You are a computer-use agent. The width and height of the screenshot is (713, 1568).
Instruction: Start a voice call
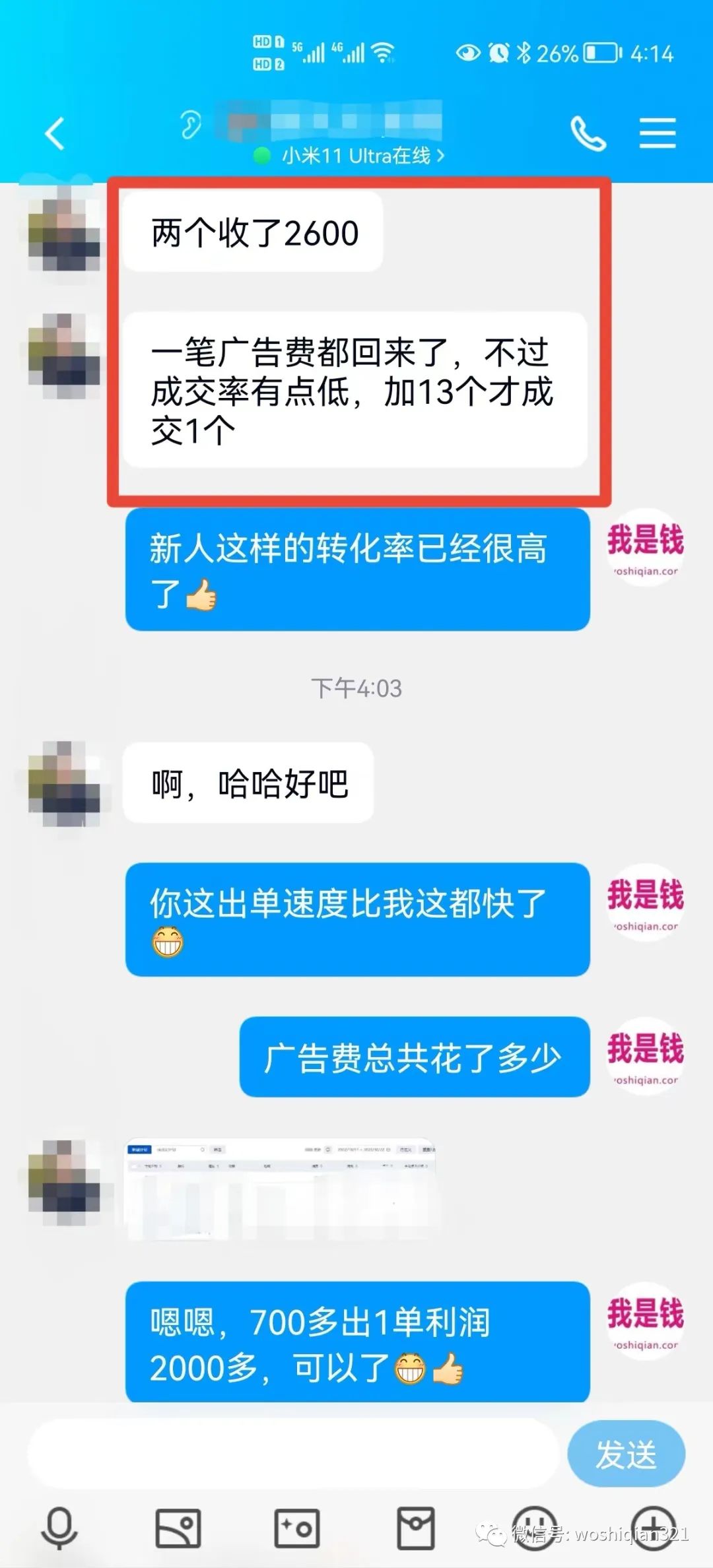587,134
